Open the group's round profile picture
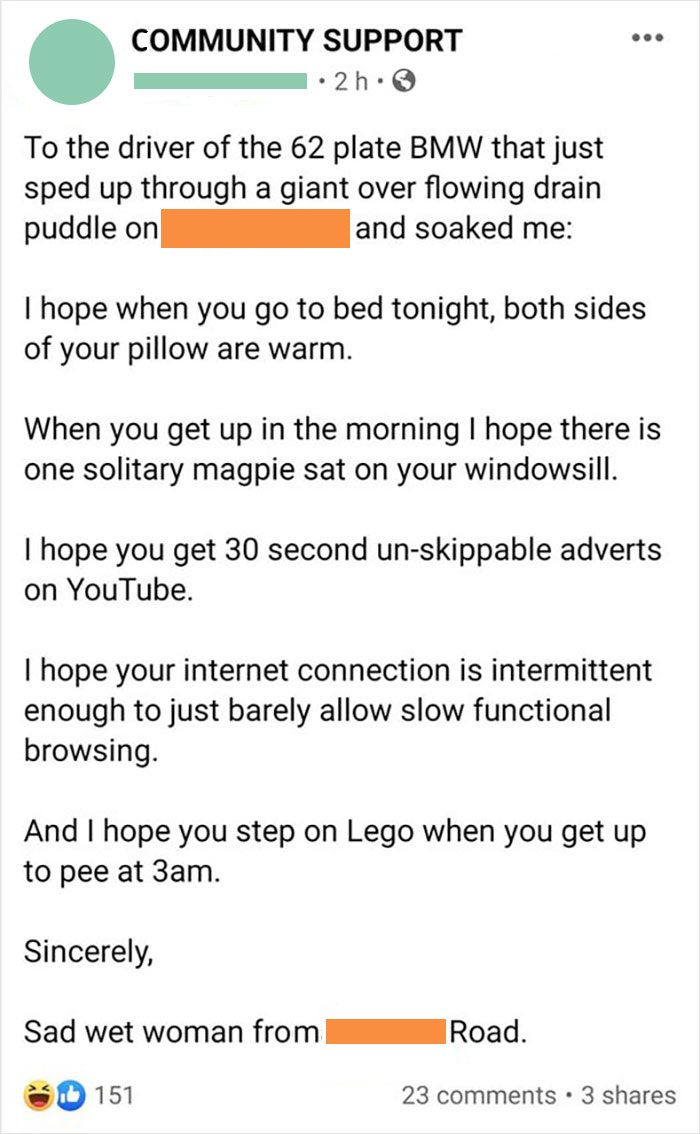Image resolution: width=700 pixels, height=1134 pixels. (72, 62)
